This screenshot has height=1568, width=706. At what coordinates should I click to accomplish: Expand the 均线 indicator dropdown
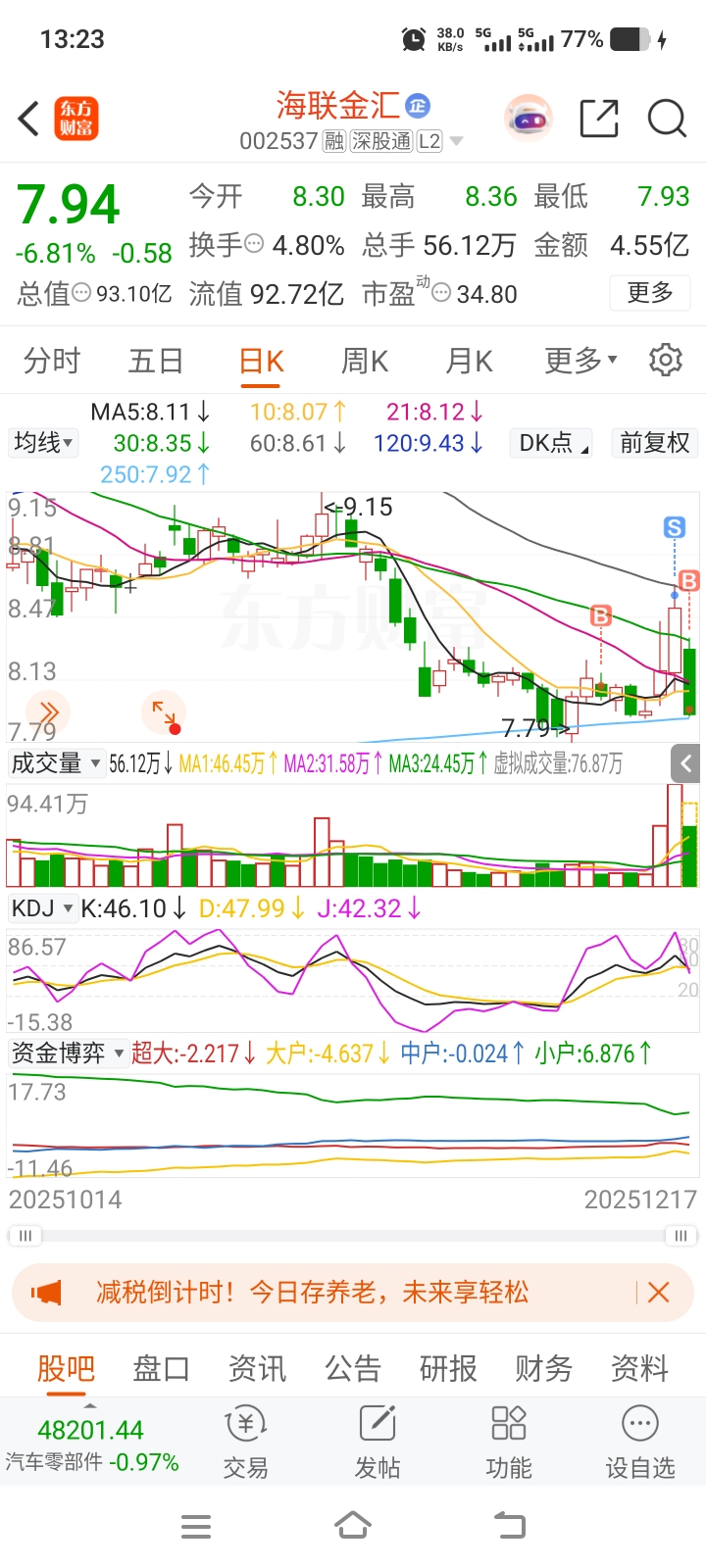tap(43, 443)
